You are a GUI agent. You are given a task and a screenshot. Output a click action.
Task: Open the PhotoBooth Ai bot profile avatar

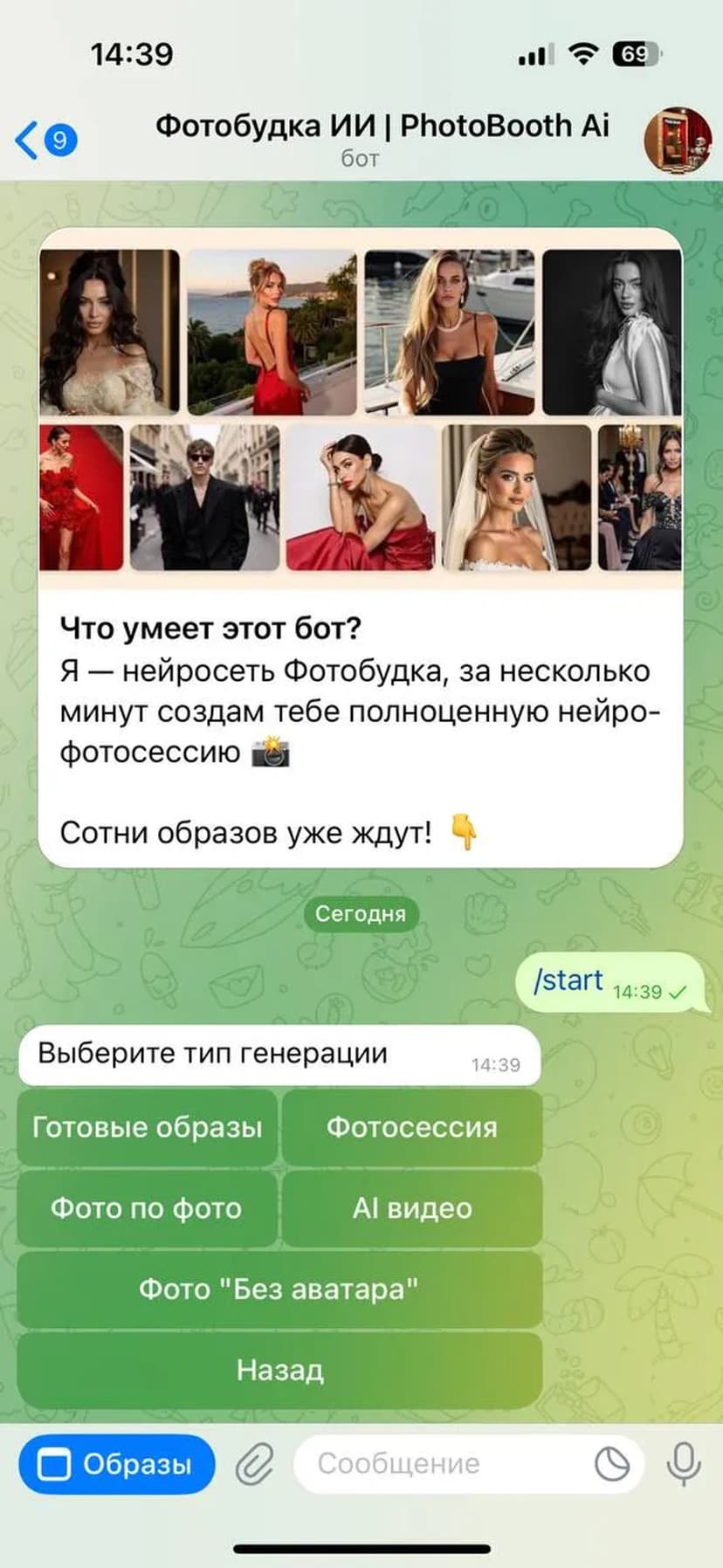tap(677, 141)
